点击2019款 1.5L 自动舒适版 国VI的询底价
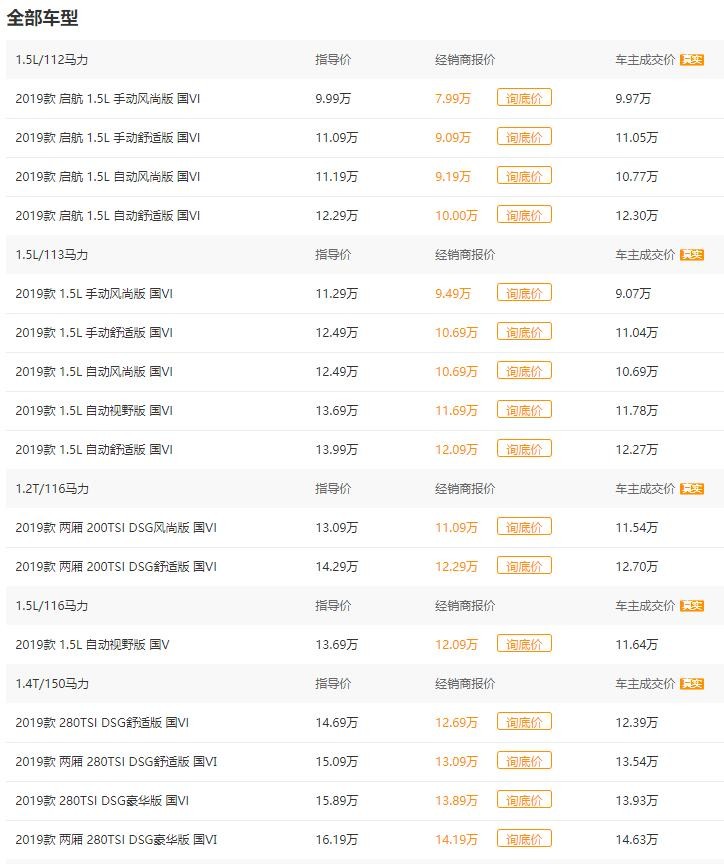The width and height of the screenshot is (724, 864). pyautogui.click(x=524, y=449)
